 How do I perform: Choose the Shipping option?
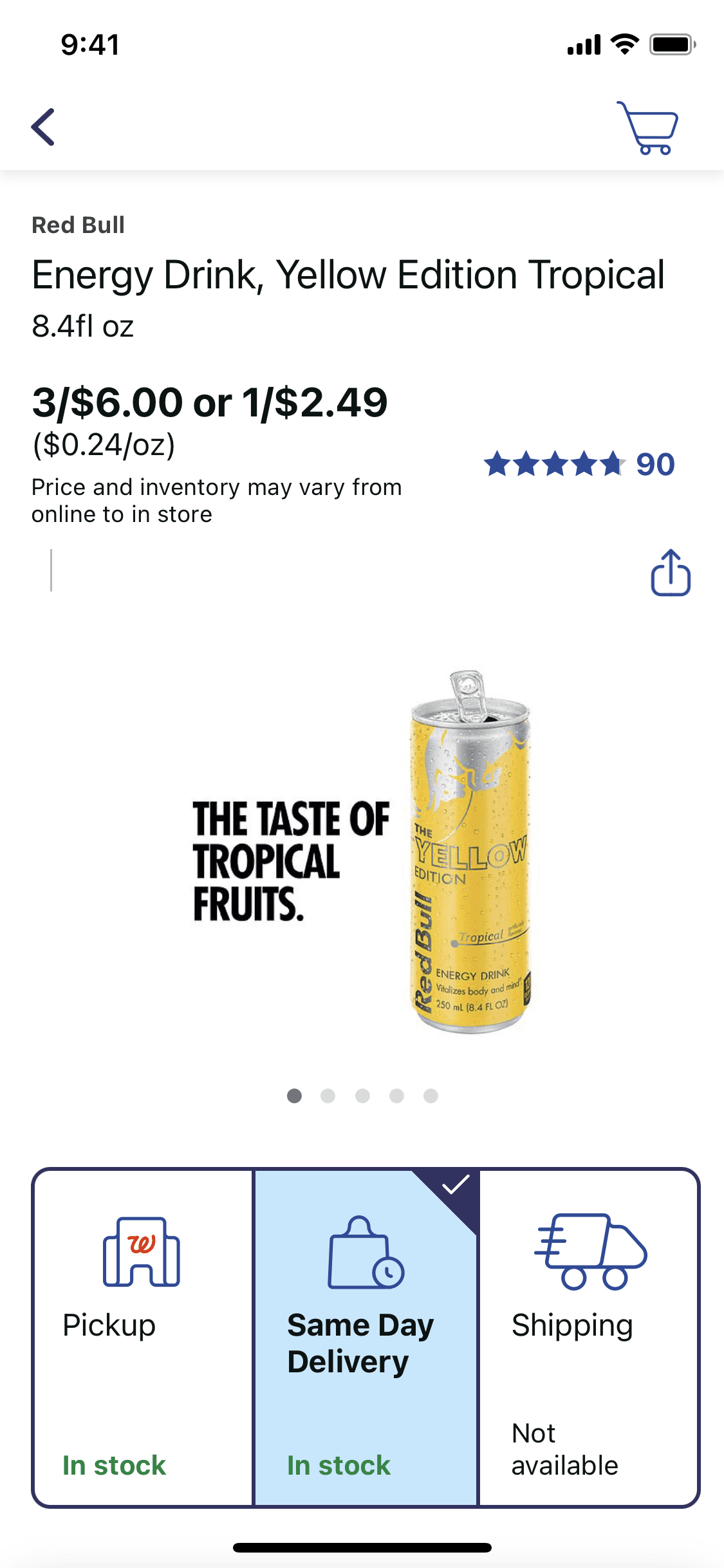point(588,1338)
